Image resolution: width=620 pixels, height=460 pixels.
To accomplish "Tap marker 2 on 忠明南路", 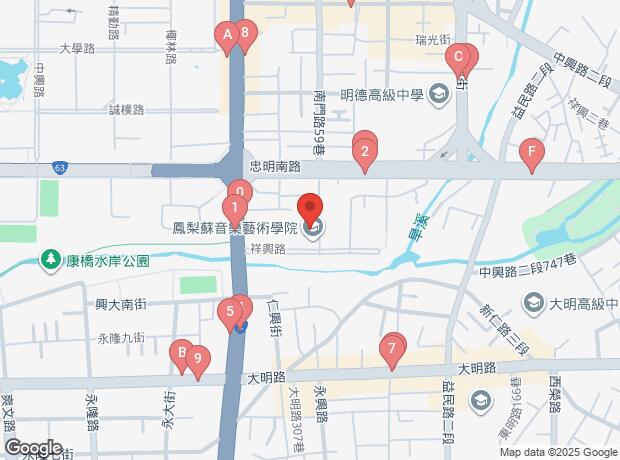I will coord(365,152).
